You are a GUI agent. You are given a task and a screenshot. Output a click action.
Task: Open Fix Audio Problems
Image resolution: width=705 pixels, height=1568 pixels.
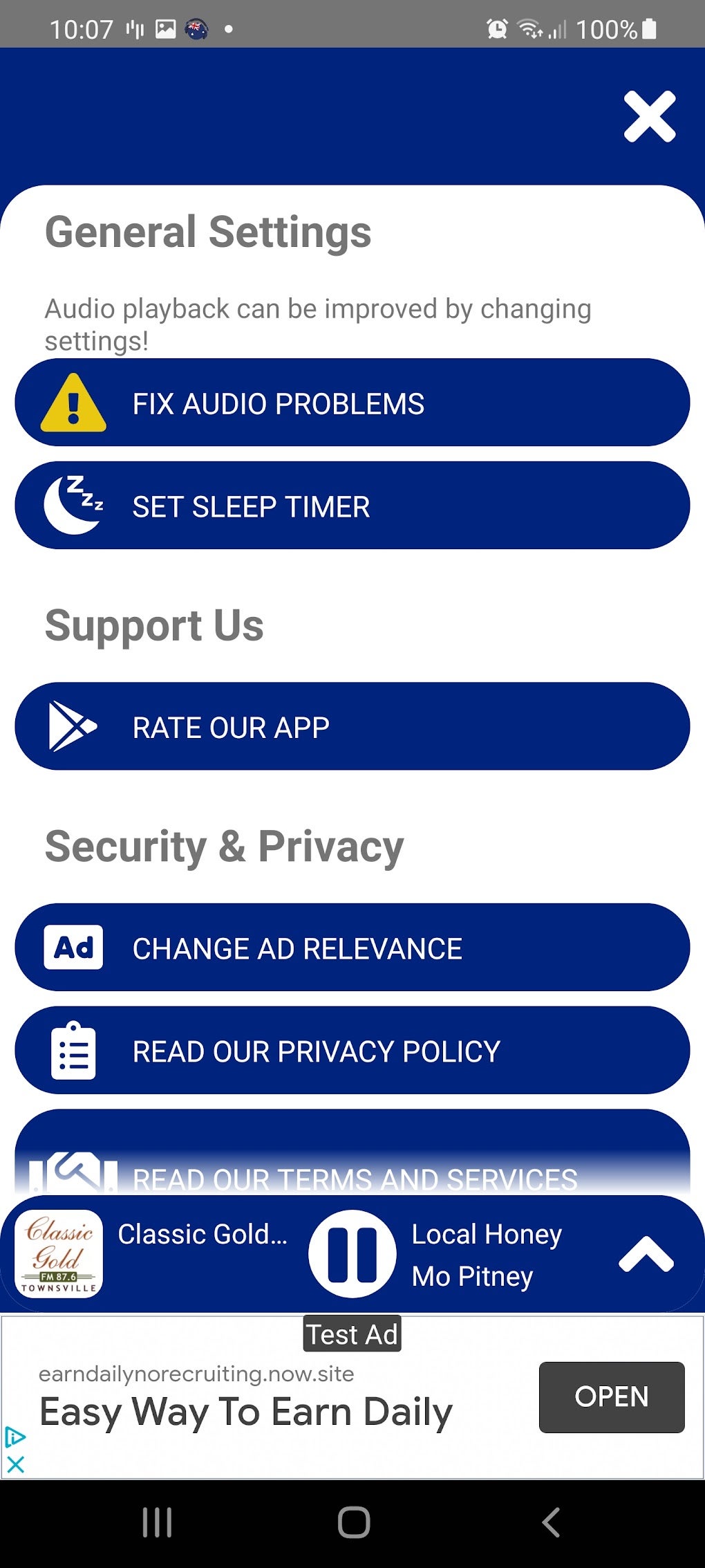352,403
